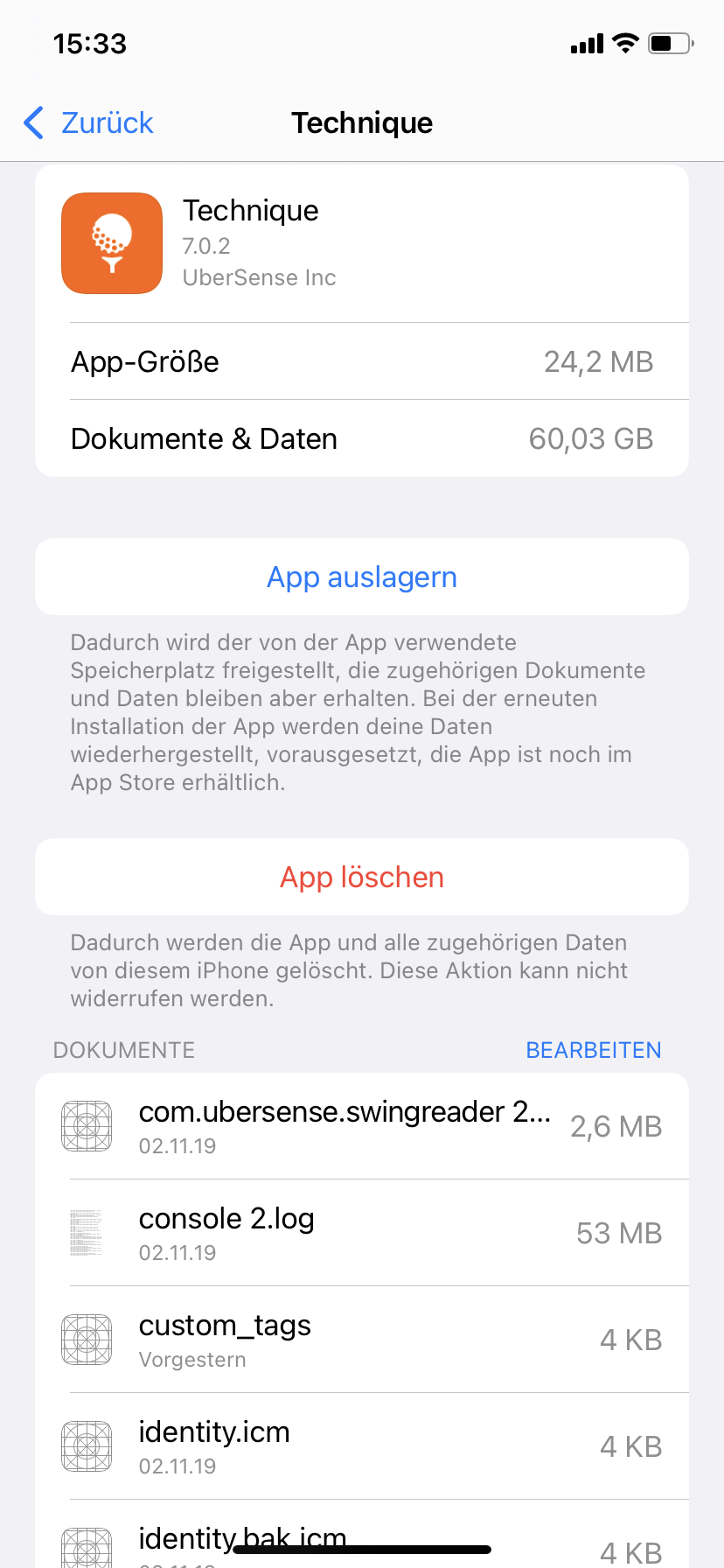Go back with the Zurück button
This screenshot has width=724, height=1568.
click(x=88, y=122)
